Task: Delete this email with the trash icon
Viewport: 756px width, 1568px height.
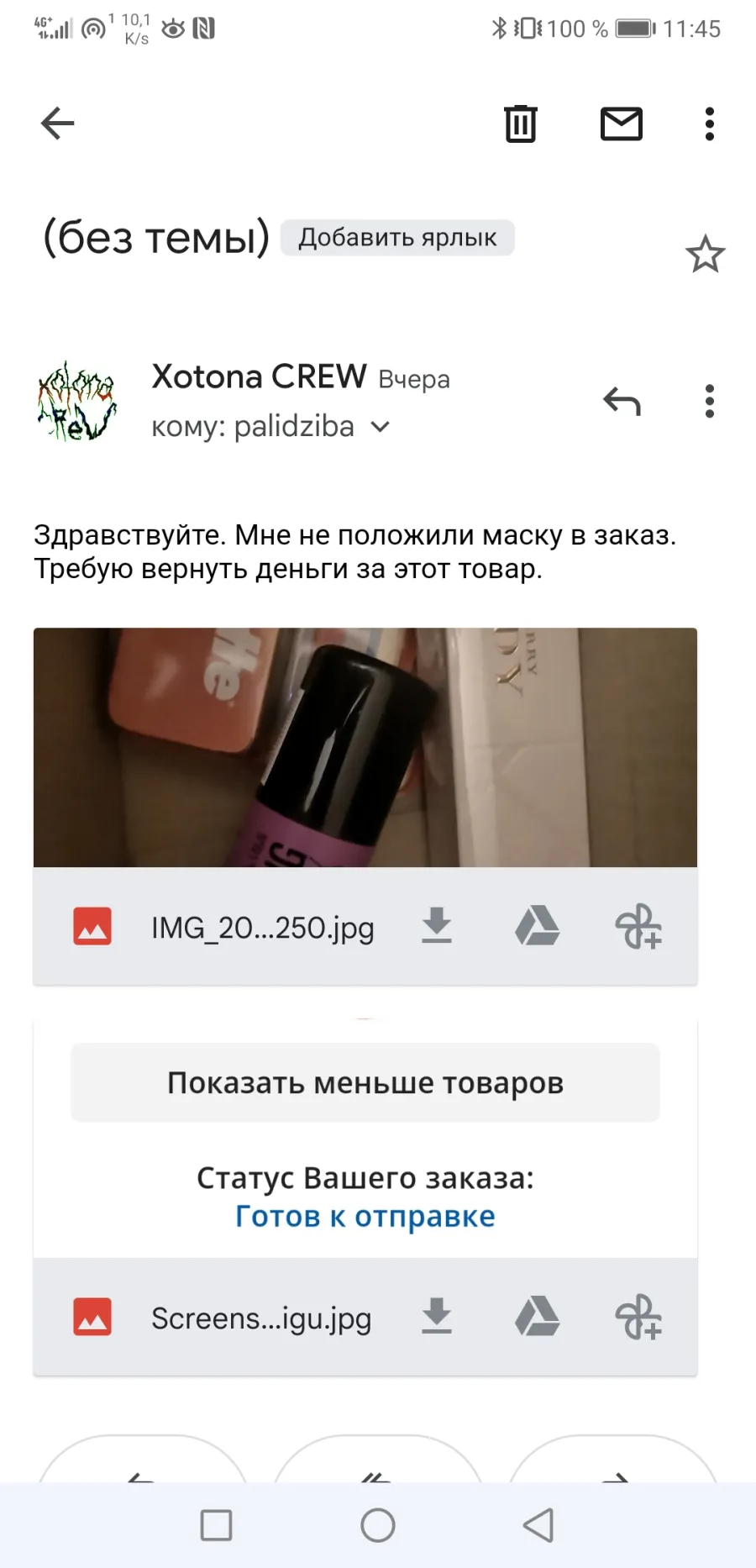Action: tap(521, 124)
